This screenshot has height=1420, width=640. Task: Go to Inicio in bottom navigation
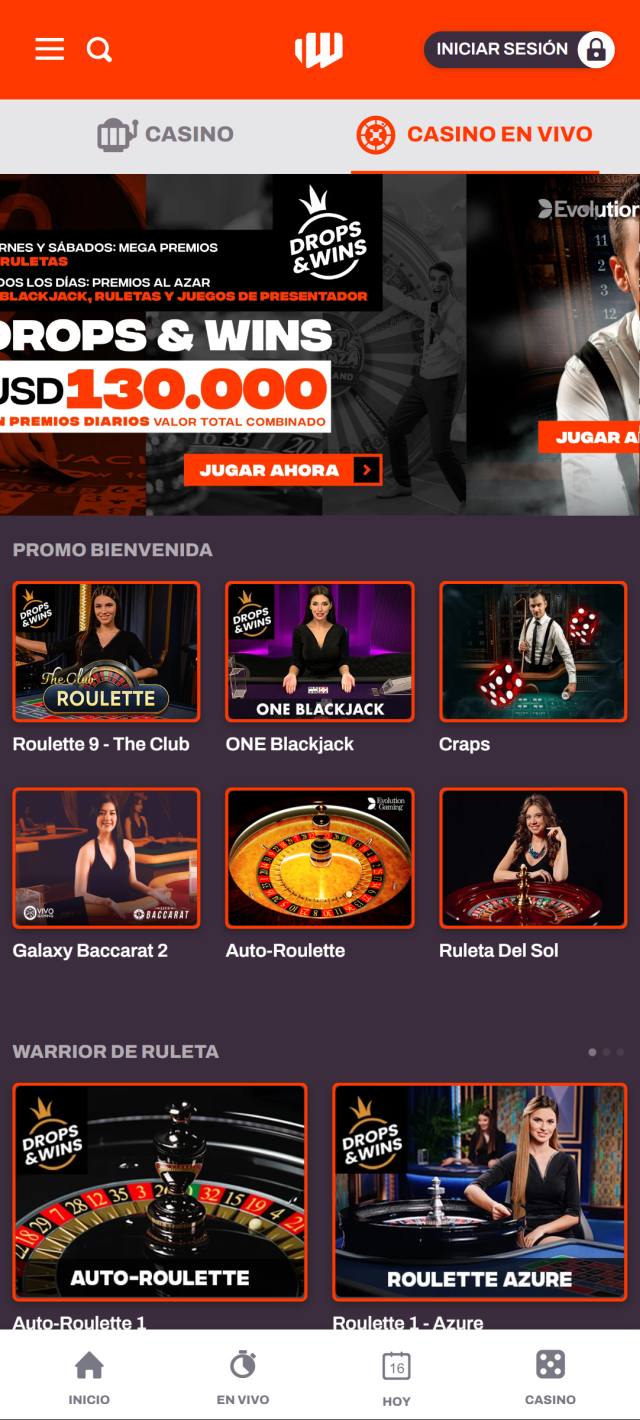pos(89,1377)
